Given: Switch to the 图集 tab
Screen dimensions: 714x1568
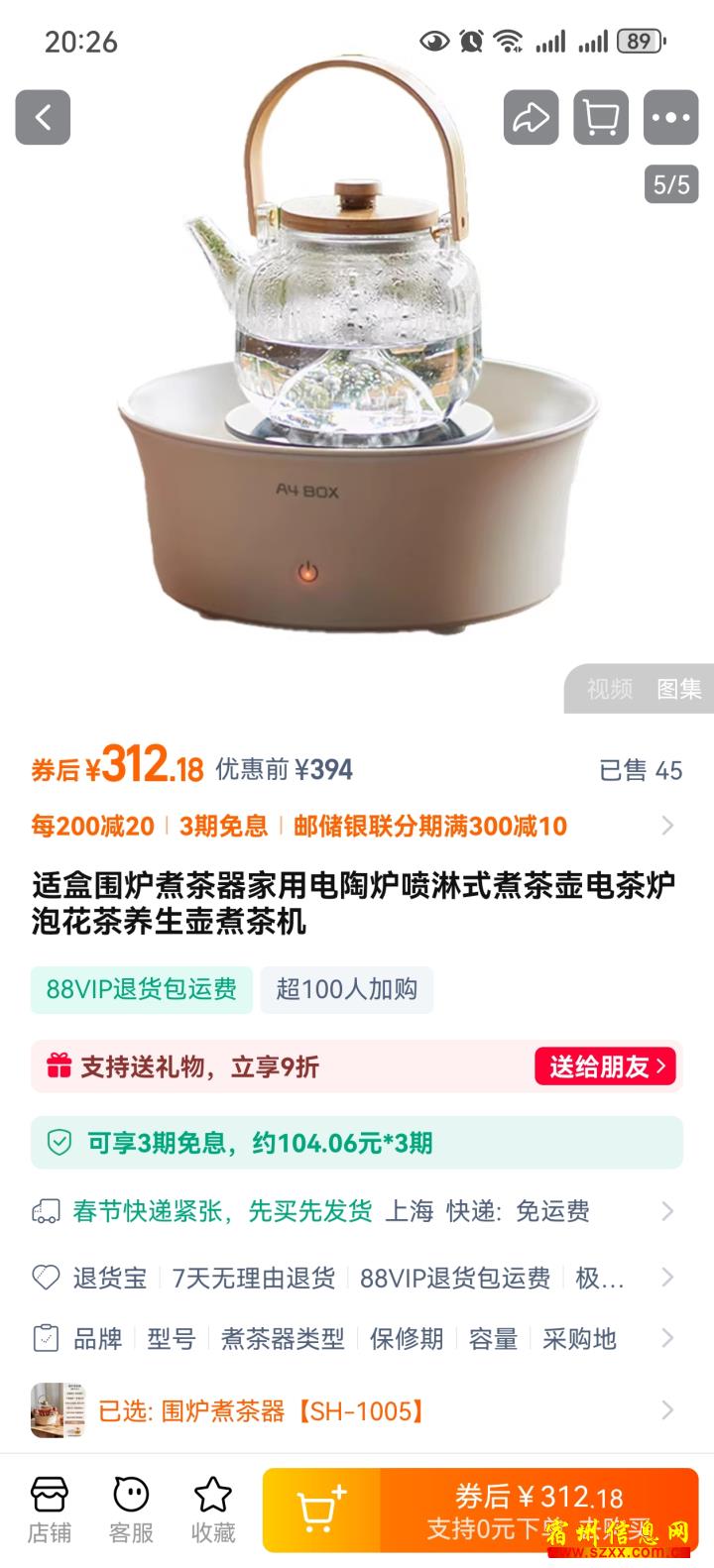Looking at the screenshot, I should [679, 689].
